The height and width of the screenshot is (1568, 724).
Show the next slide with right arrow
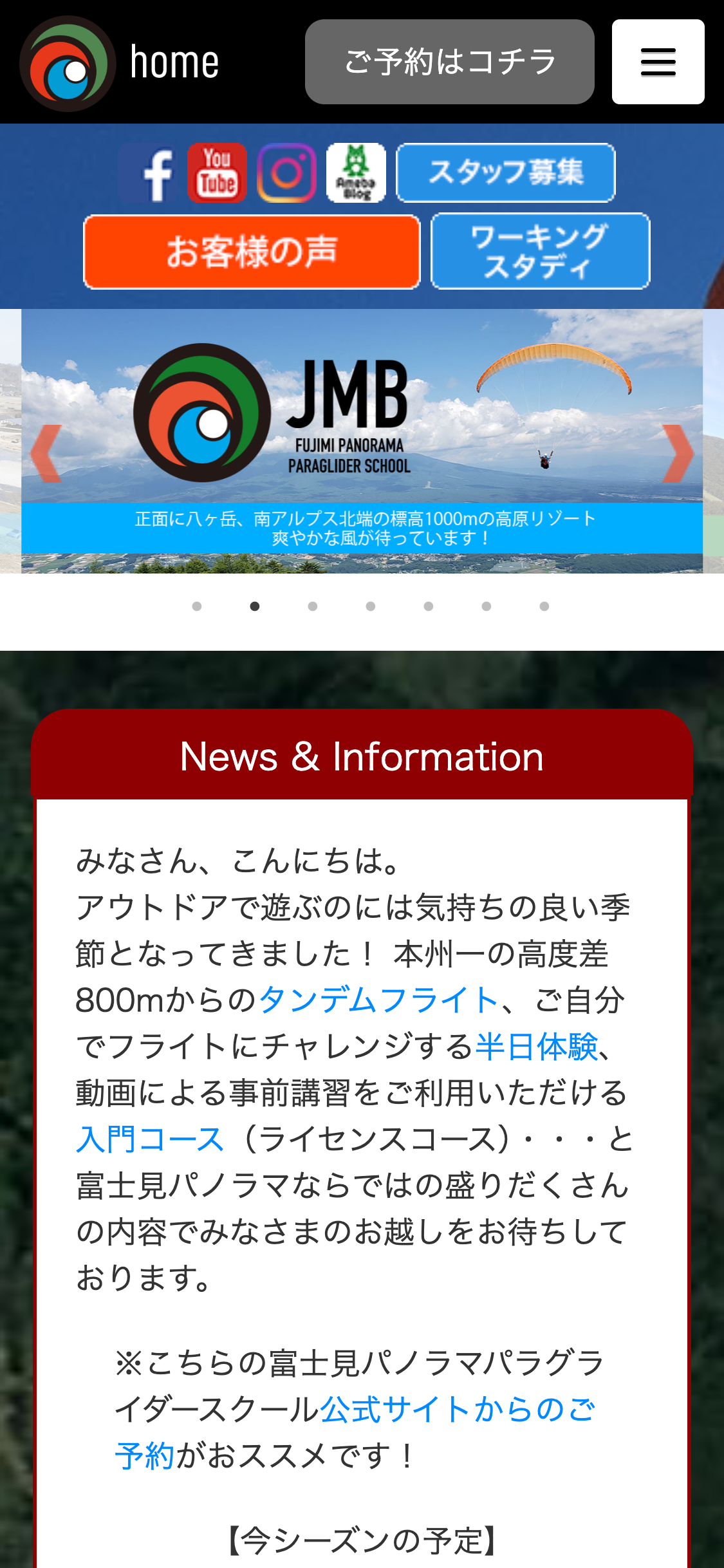(x=678, y=453)
